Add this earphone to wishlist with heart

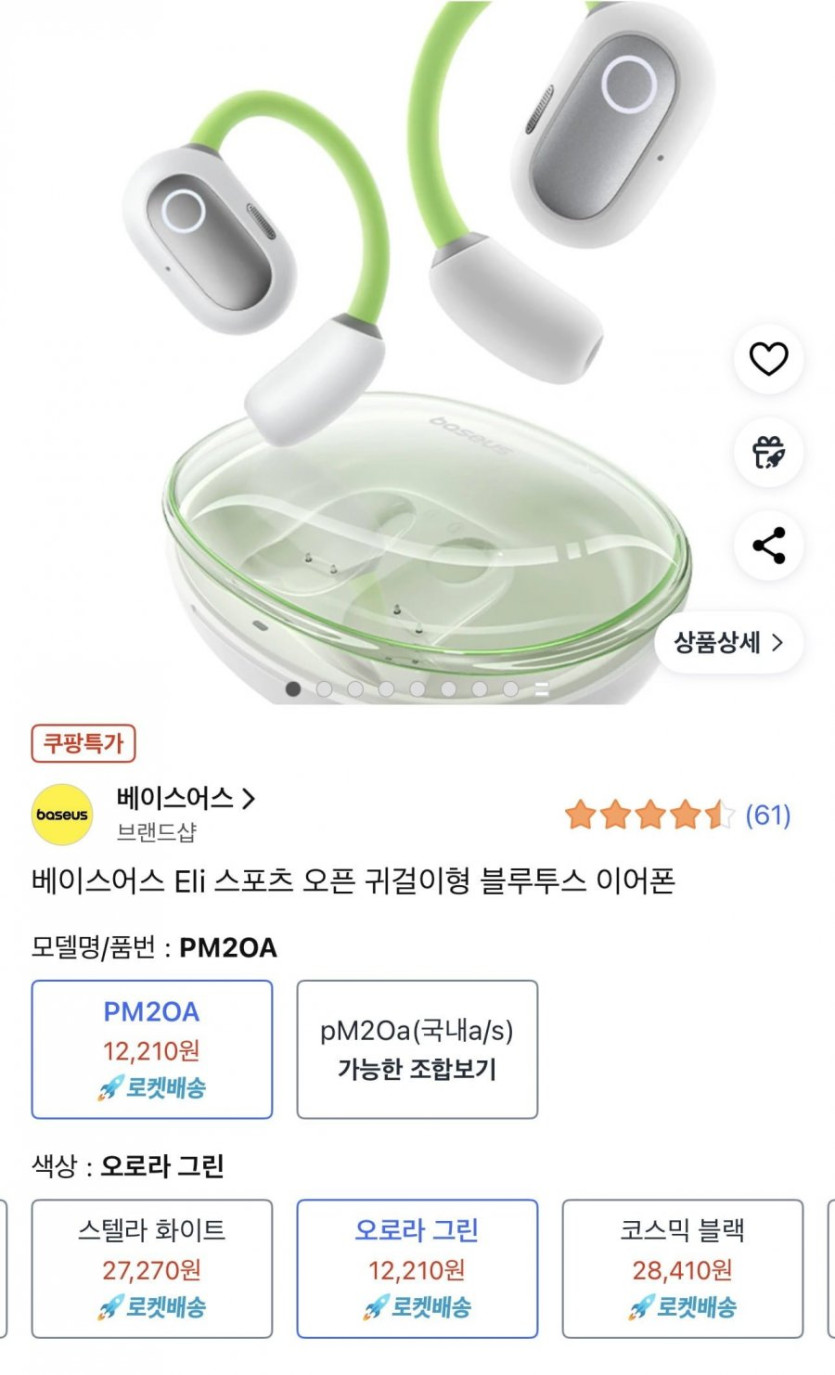(768, 359)
